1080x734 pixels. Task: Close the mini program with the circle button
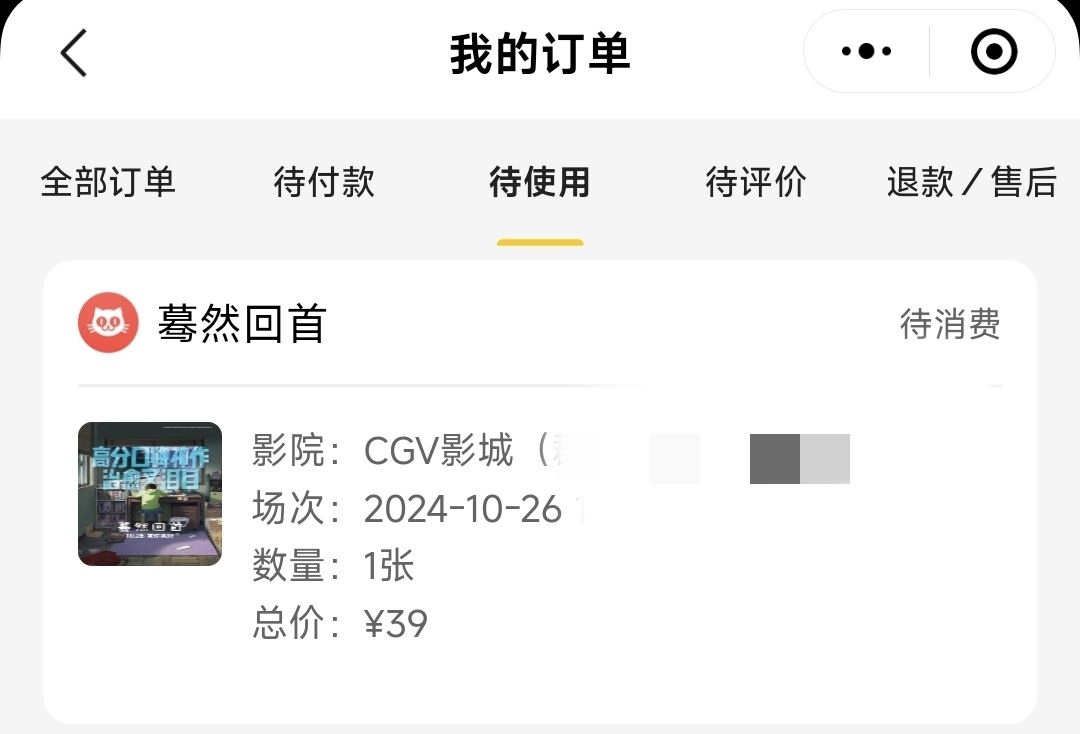click(x=993, y=52)
